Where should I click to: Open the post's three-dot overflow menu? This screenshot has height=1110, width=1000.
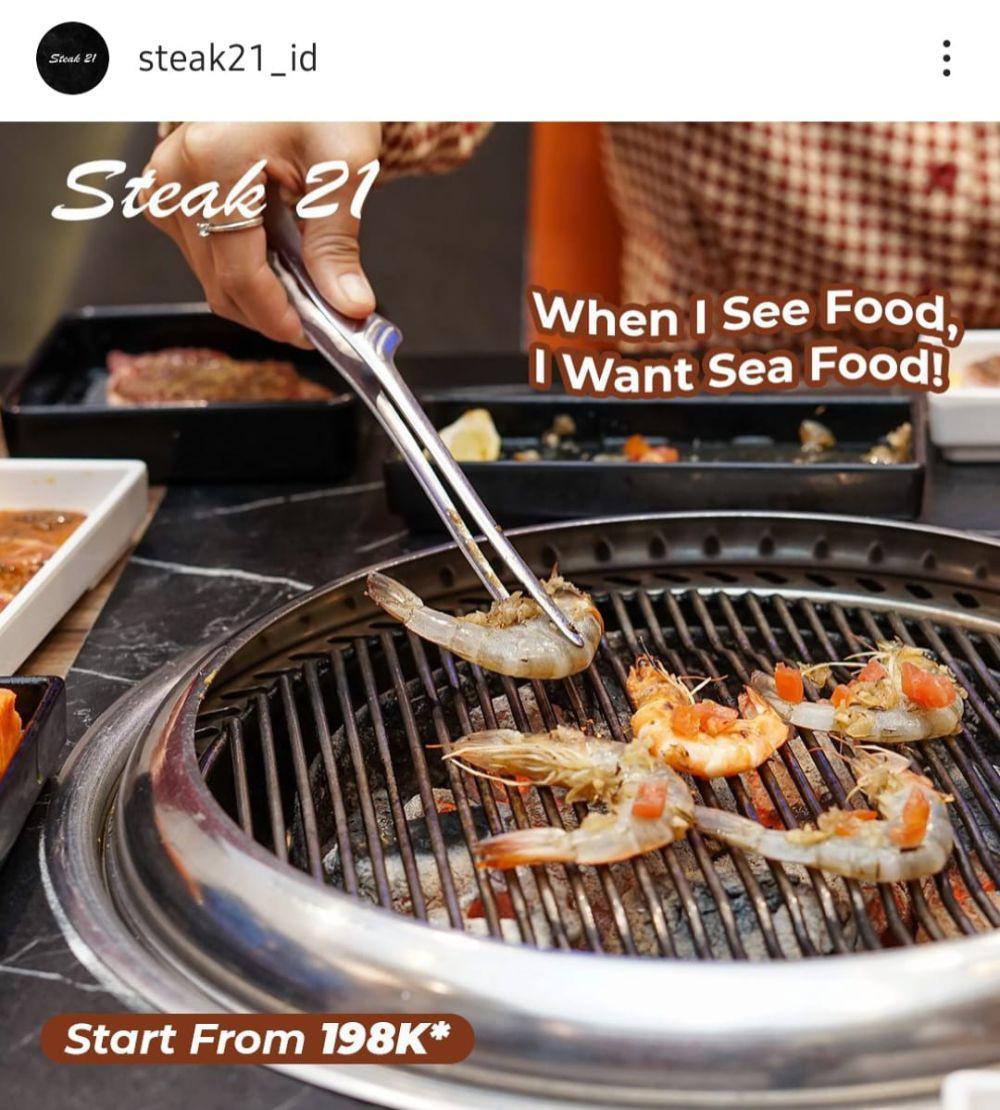(x=945, y=58)
